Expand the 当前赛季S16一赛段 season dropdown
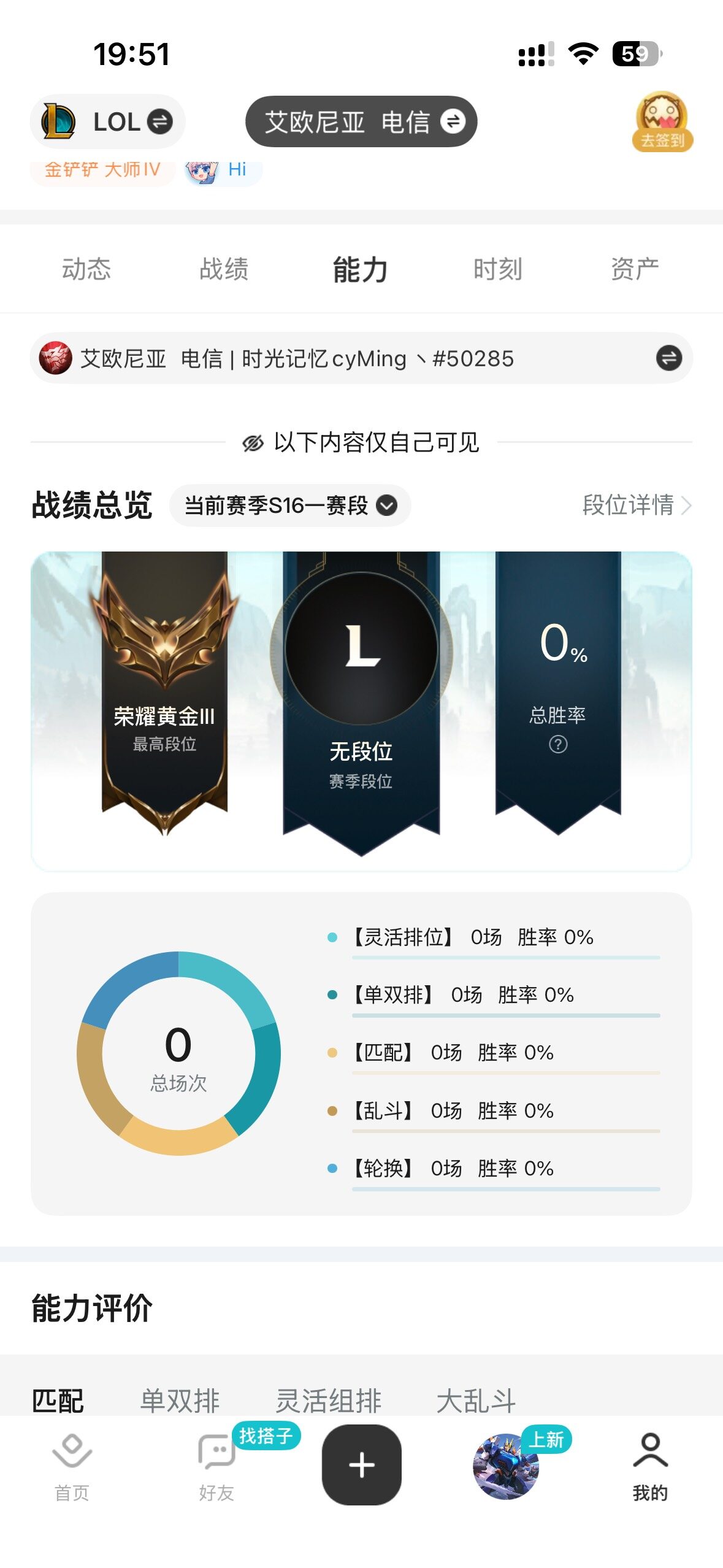 [x=290, y=505]
